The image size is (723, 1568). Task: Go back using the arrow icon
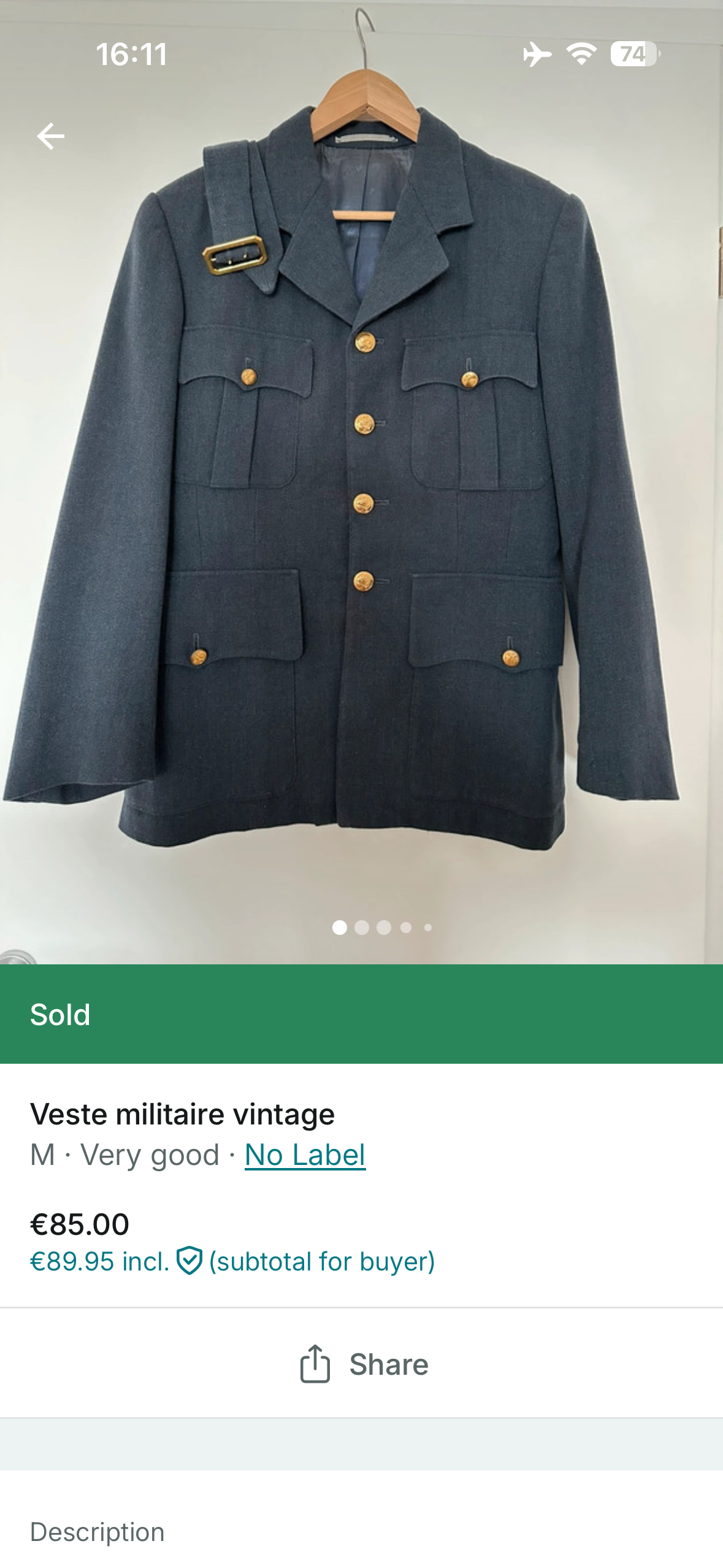point(50,136)
